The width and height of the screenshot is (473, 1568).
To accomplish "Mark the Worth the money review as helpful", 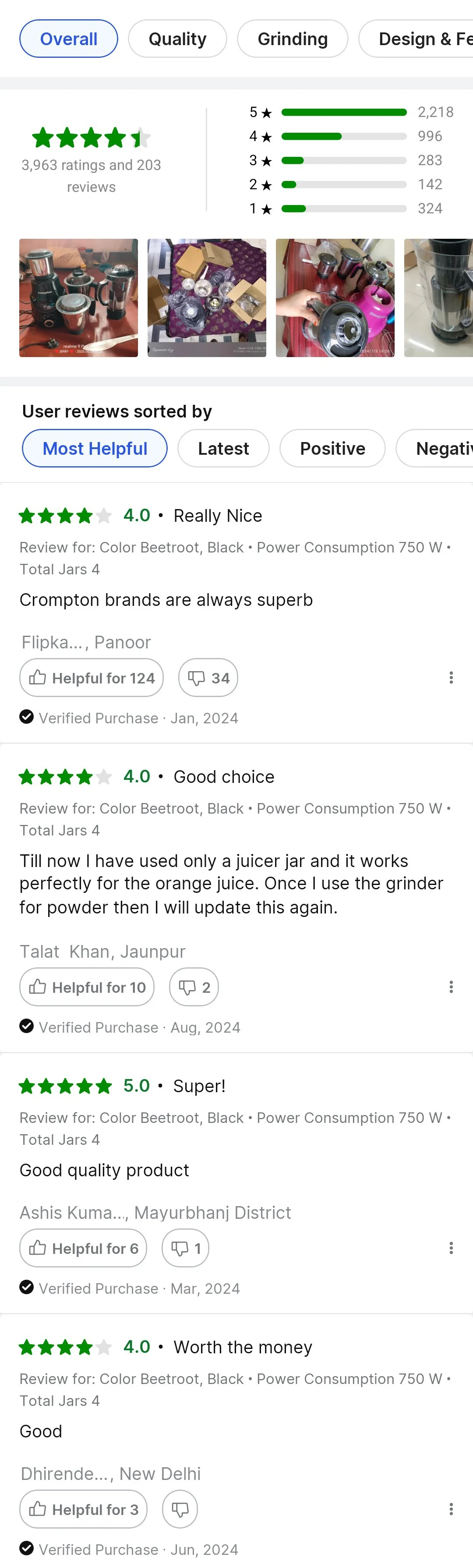I will coord(83,1509).
